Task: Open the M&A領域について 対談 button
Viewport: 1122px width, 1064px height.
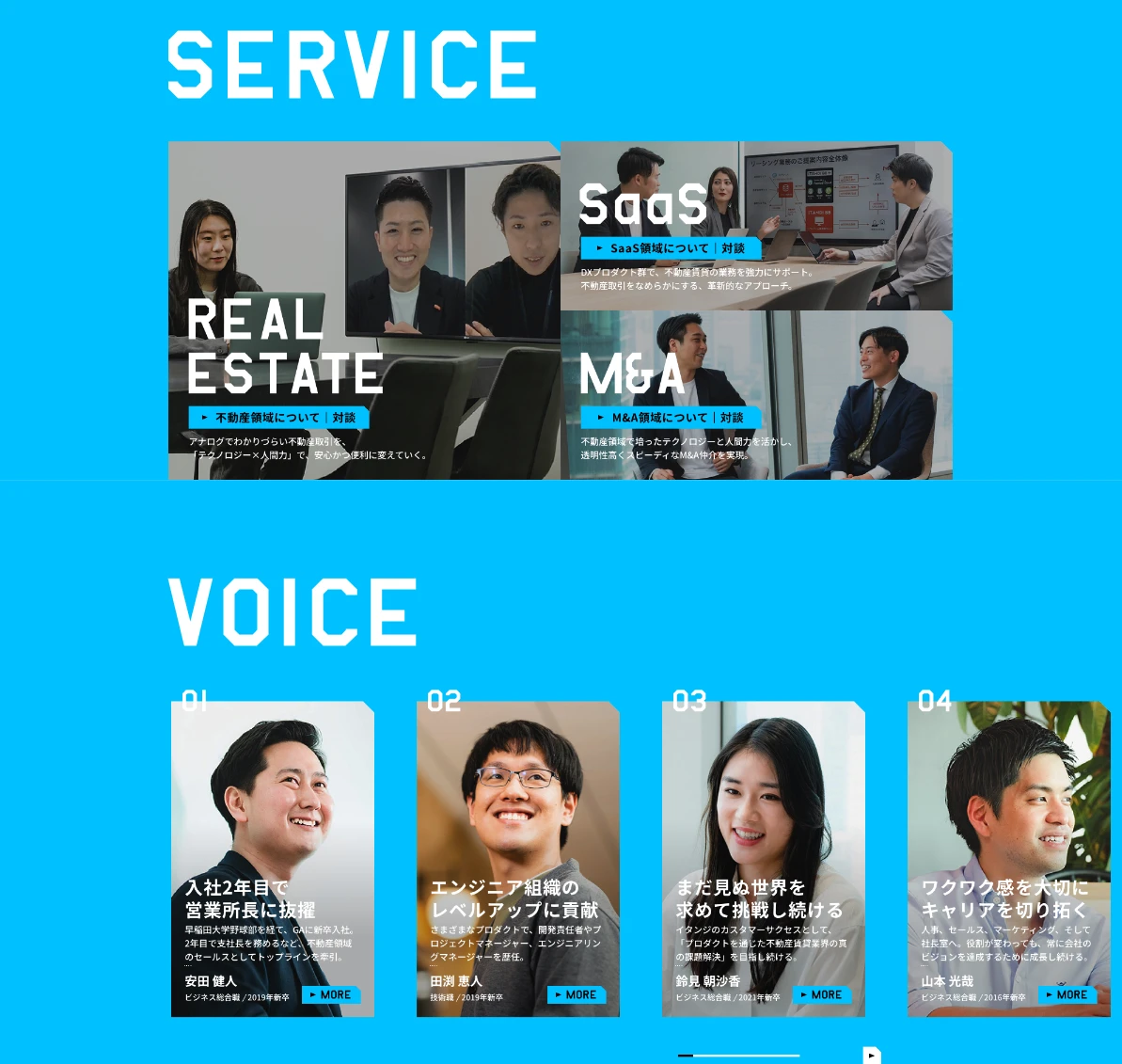Action: (671, 418)
